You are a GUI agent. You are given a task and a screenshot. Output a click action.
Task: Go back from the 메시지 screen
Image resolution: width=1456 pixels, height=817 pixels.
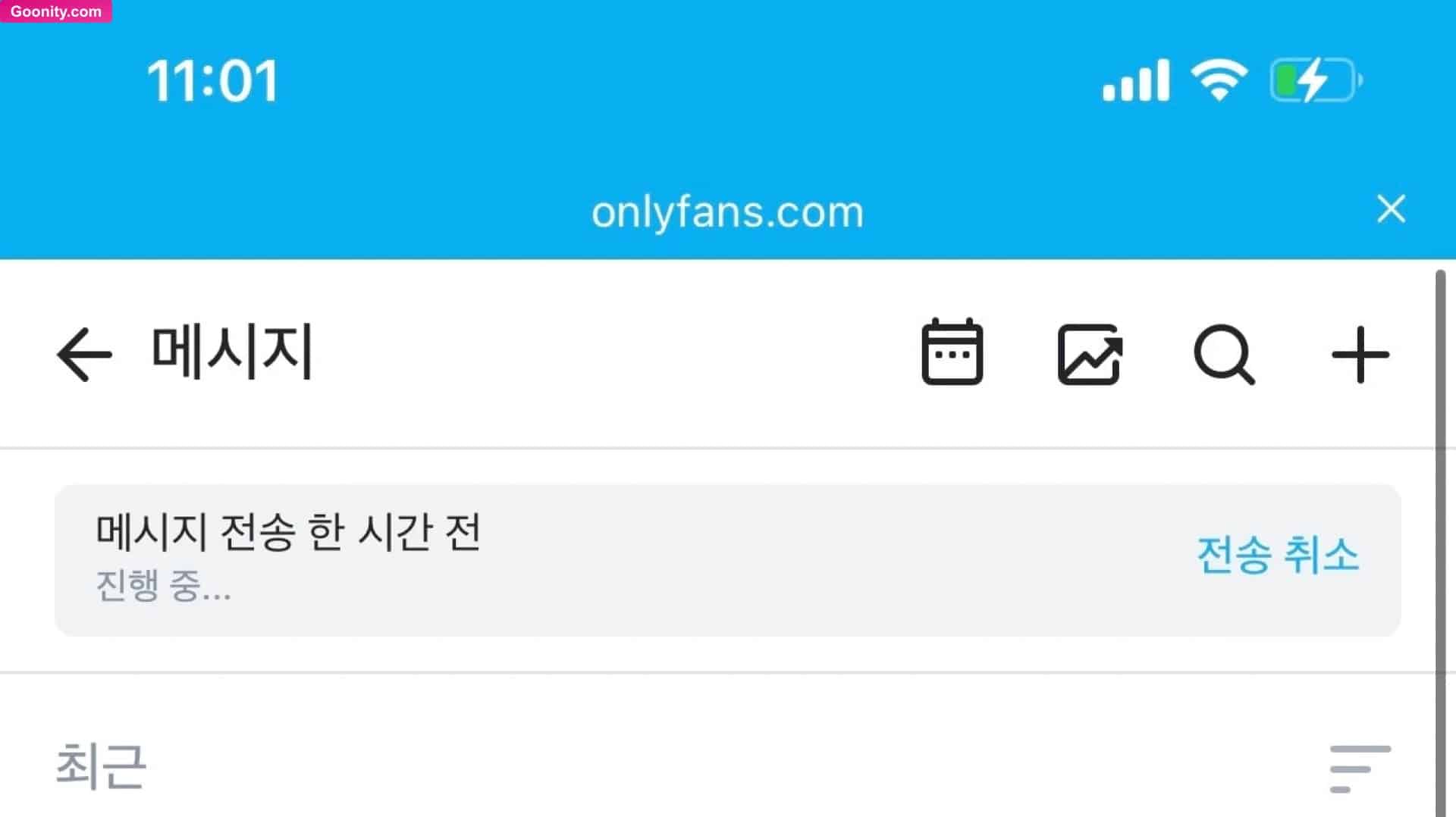84,353
